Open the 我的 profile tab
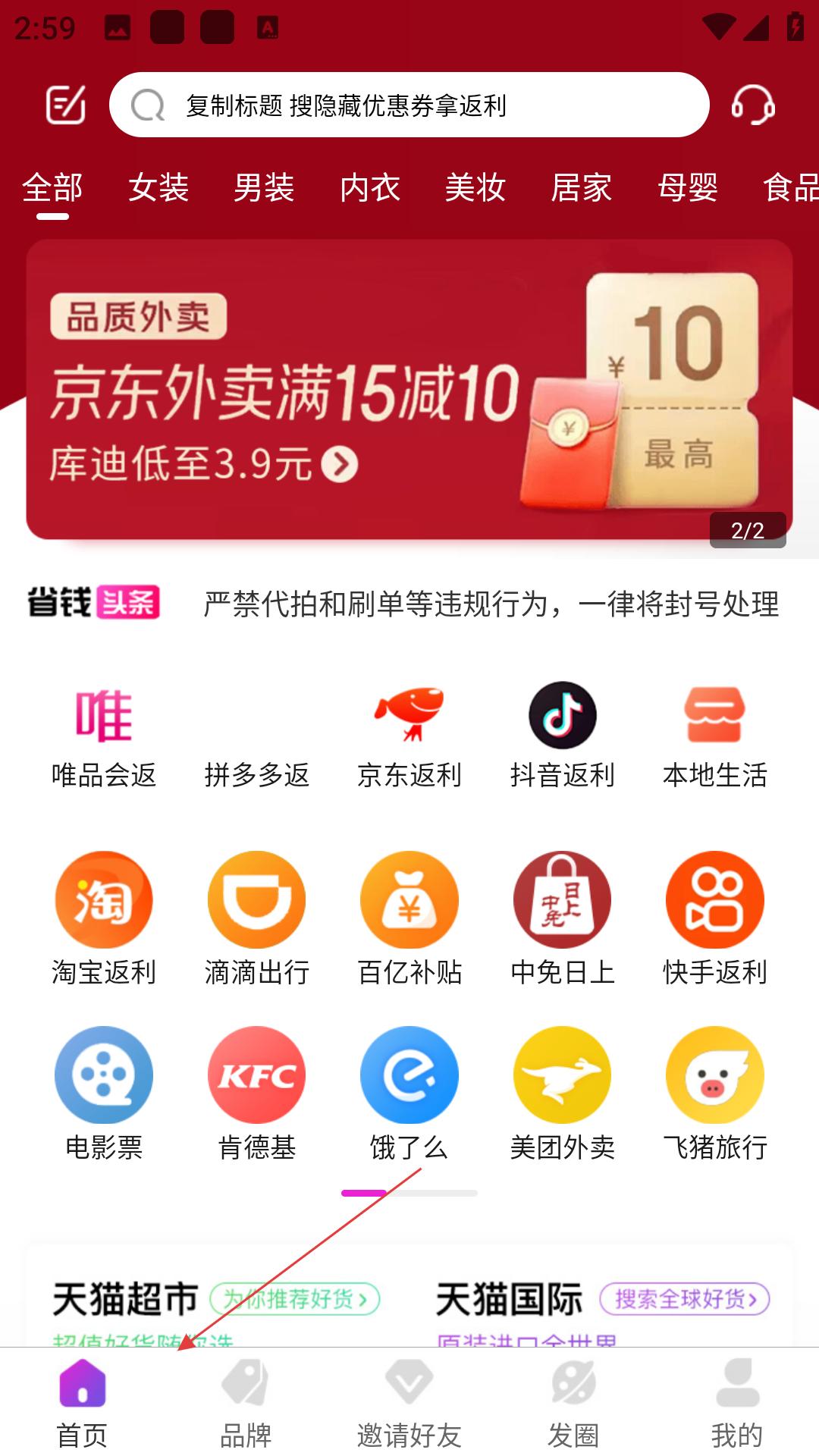Screen dimensions: 819x1456 coord(736,1403)
